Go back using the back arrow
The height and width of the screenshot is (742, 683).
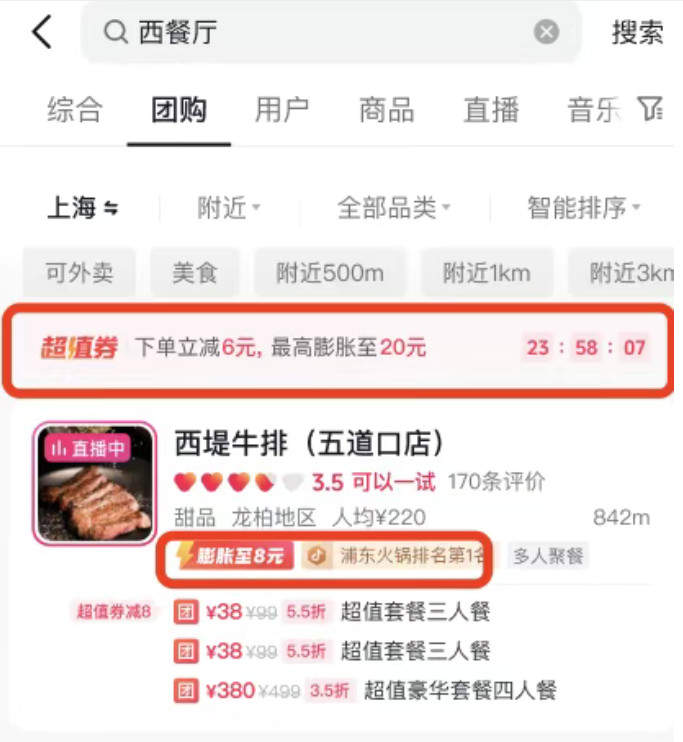tap(41, 32)
